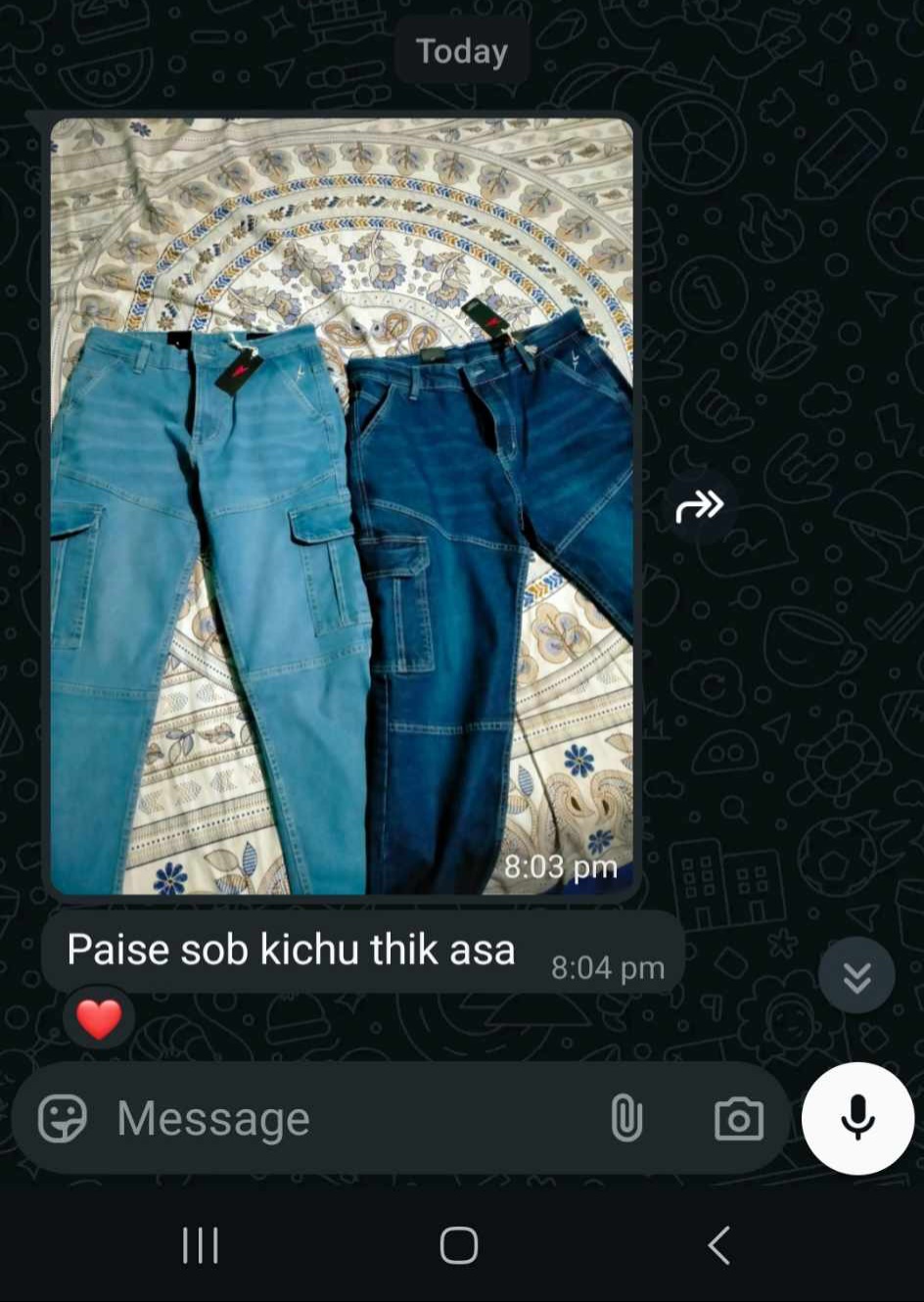The width and height of the screenshot is (924, 1302).
Task: Go back using the system back button
Action: click(x=718, y=1245)
